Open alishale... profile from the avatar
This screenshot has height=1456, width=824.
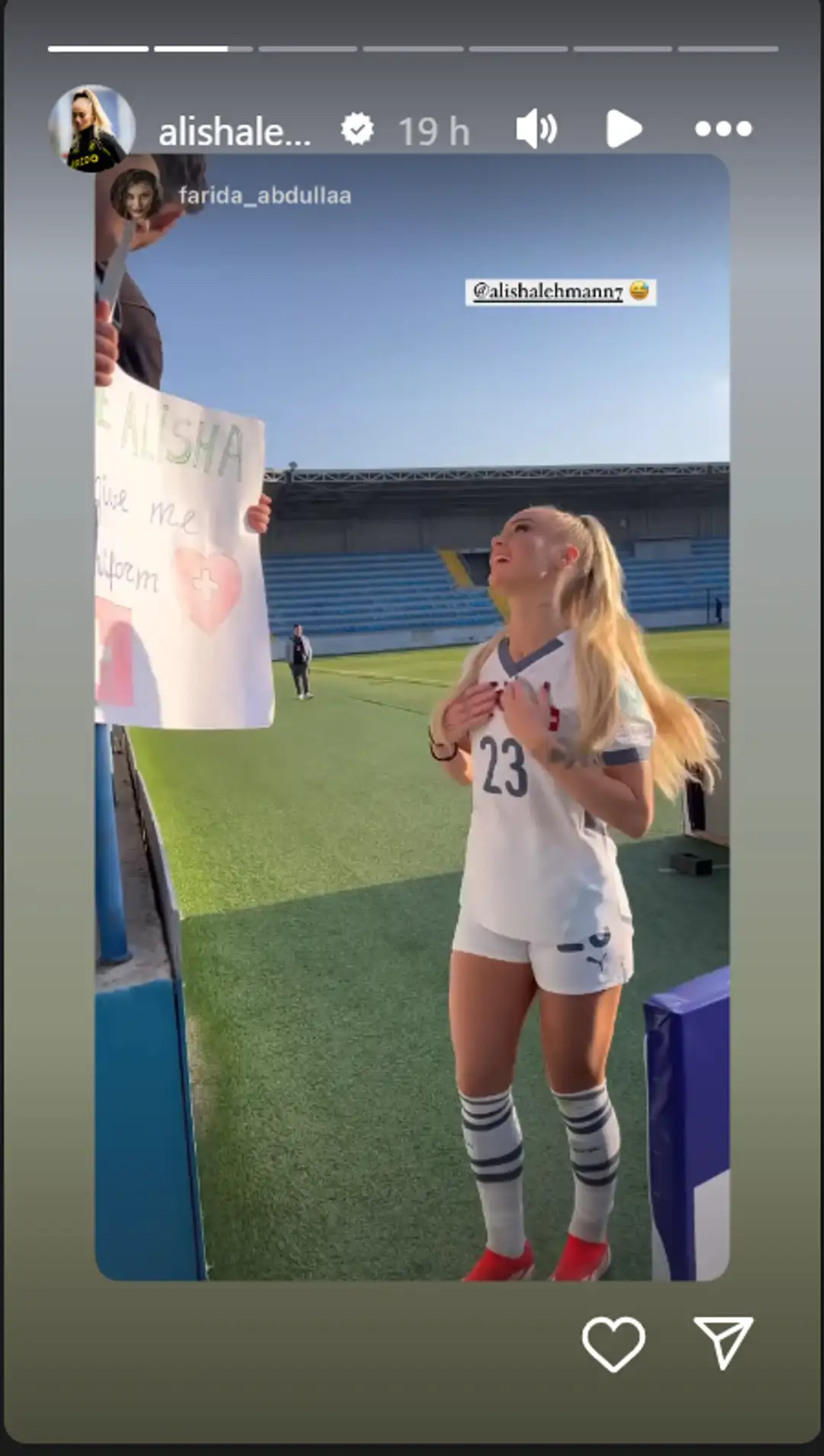pyautogui.click(x=92, y=128)
